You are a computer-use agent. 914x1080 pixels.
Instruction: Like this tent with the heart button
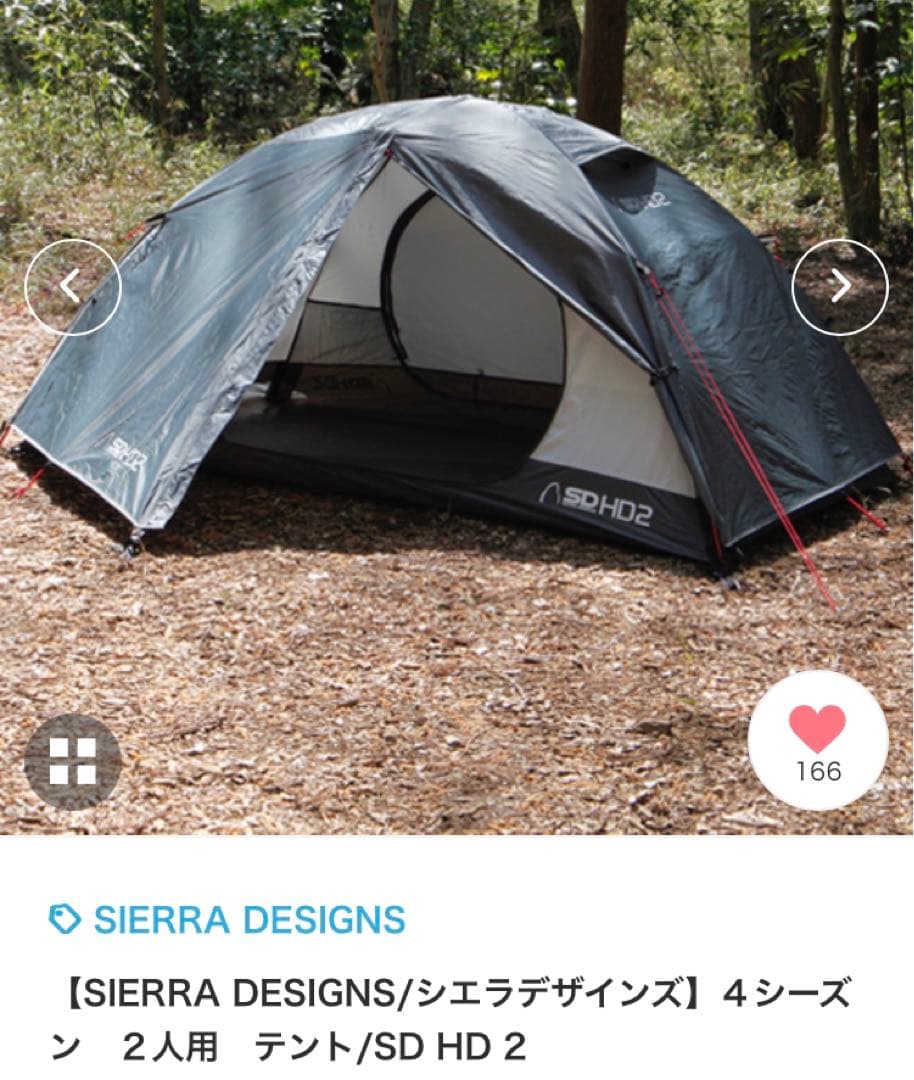(818, 740)
